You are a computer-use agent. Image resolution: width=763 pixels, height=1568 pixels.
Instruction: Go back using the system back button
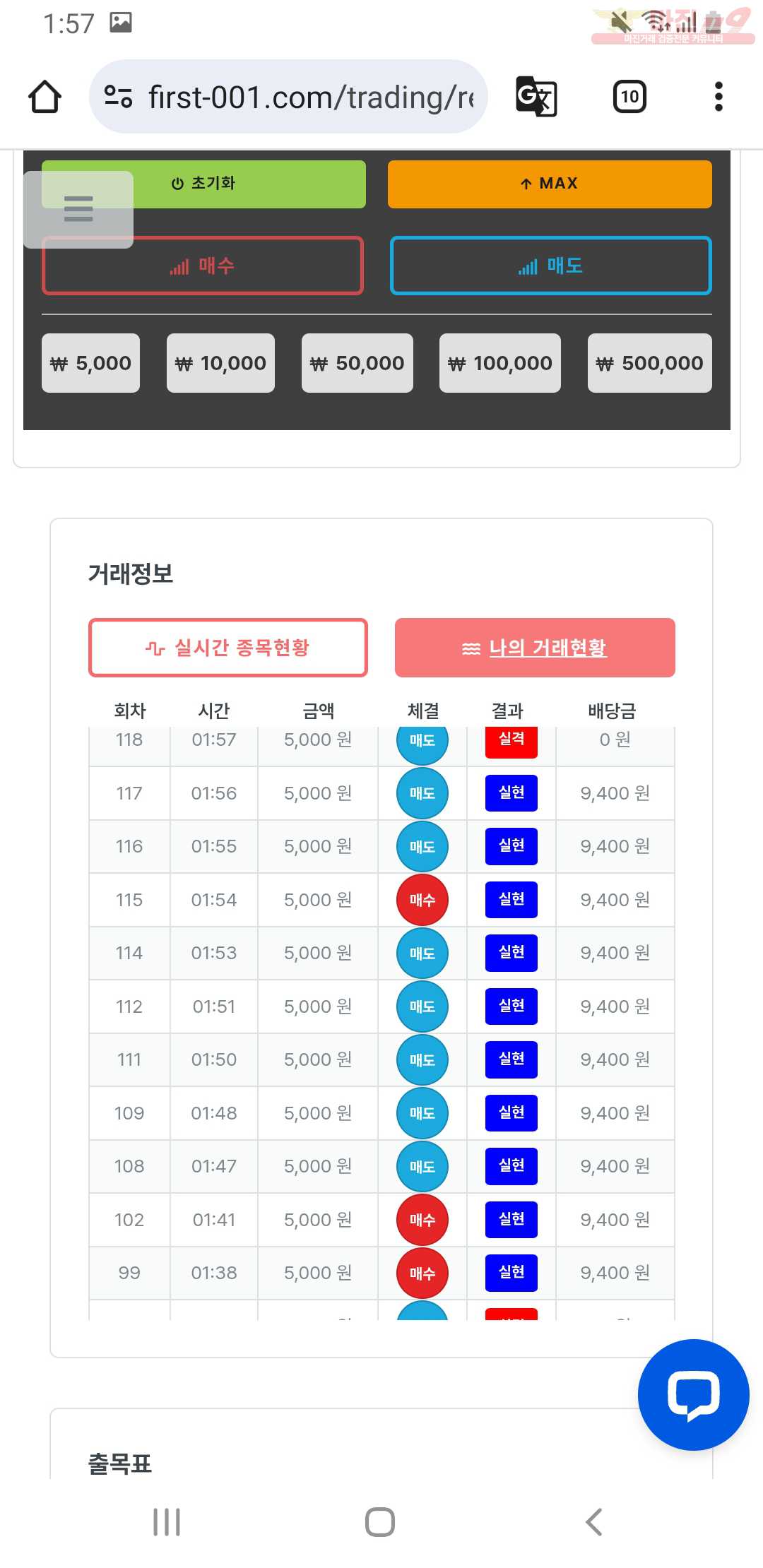594,1521
